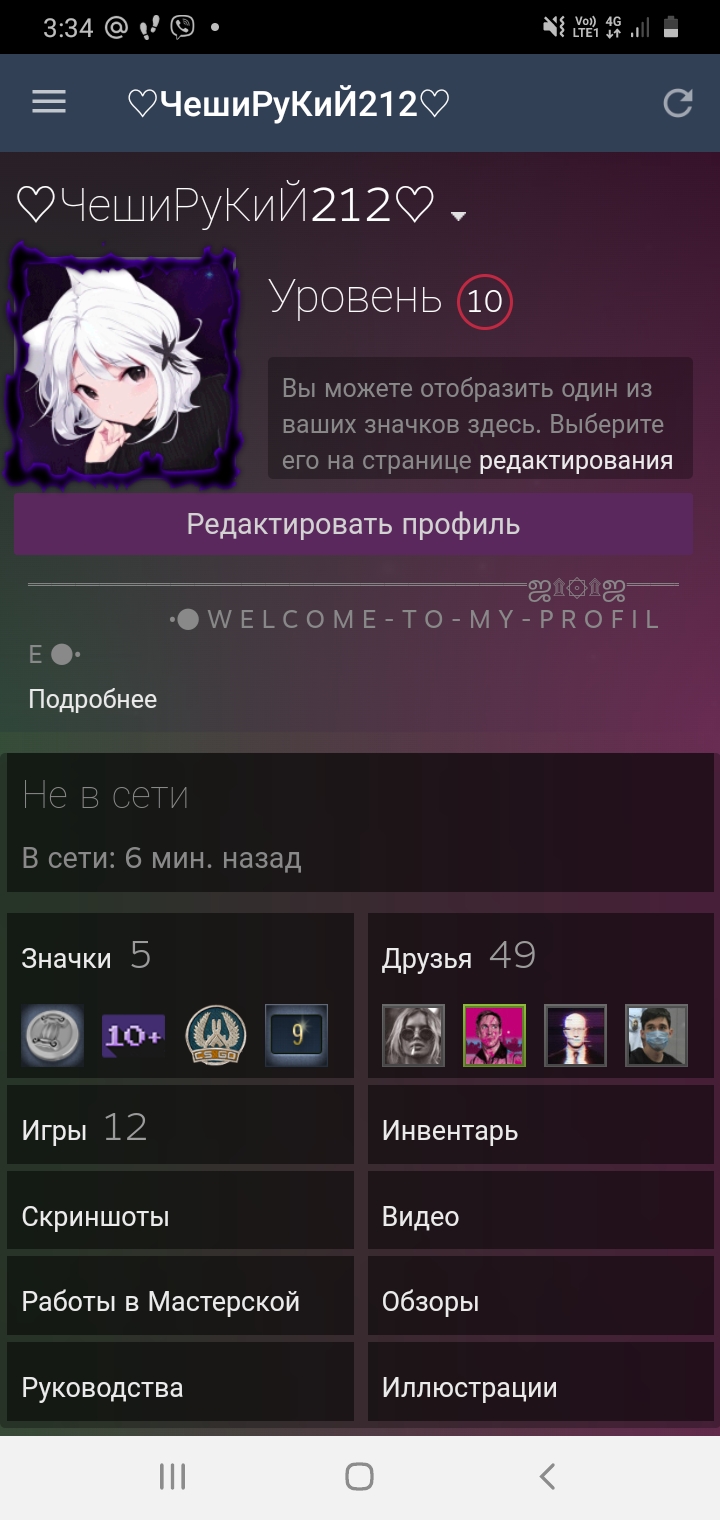720x1520 pixels.
Task: Open Видео section
Action: click(x=541, y=1211)
